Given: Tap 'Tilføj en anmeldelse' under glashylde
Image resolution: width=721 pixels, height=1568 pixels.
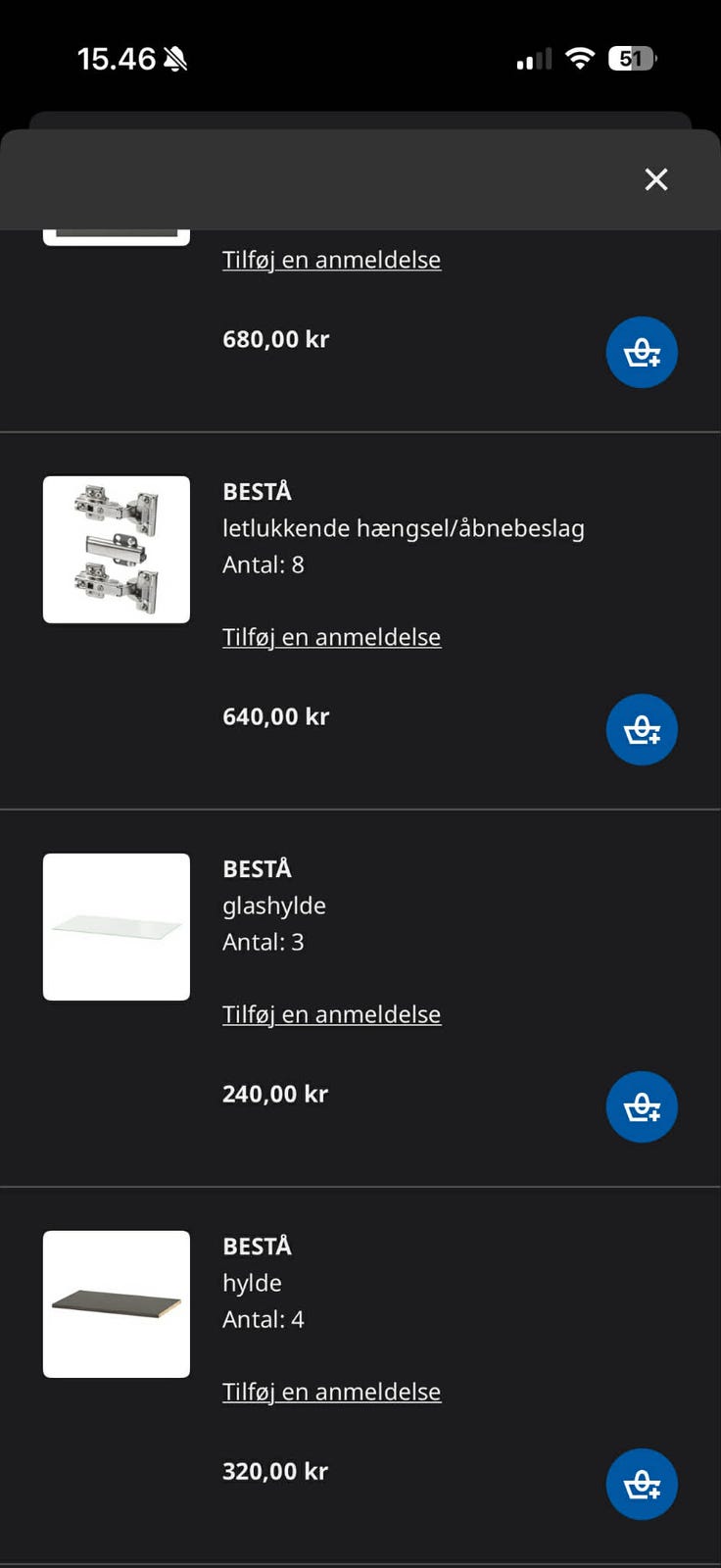Looking at the screenshot, I should click(x=331, y=1014).
